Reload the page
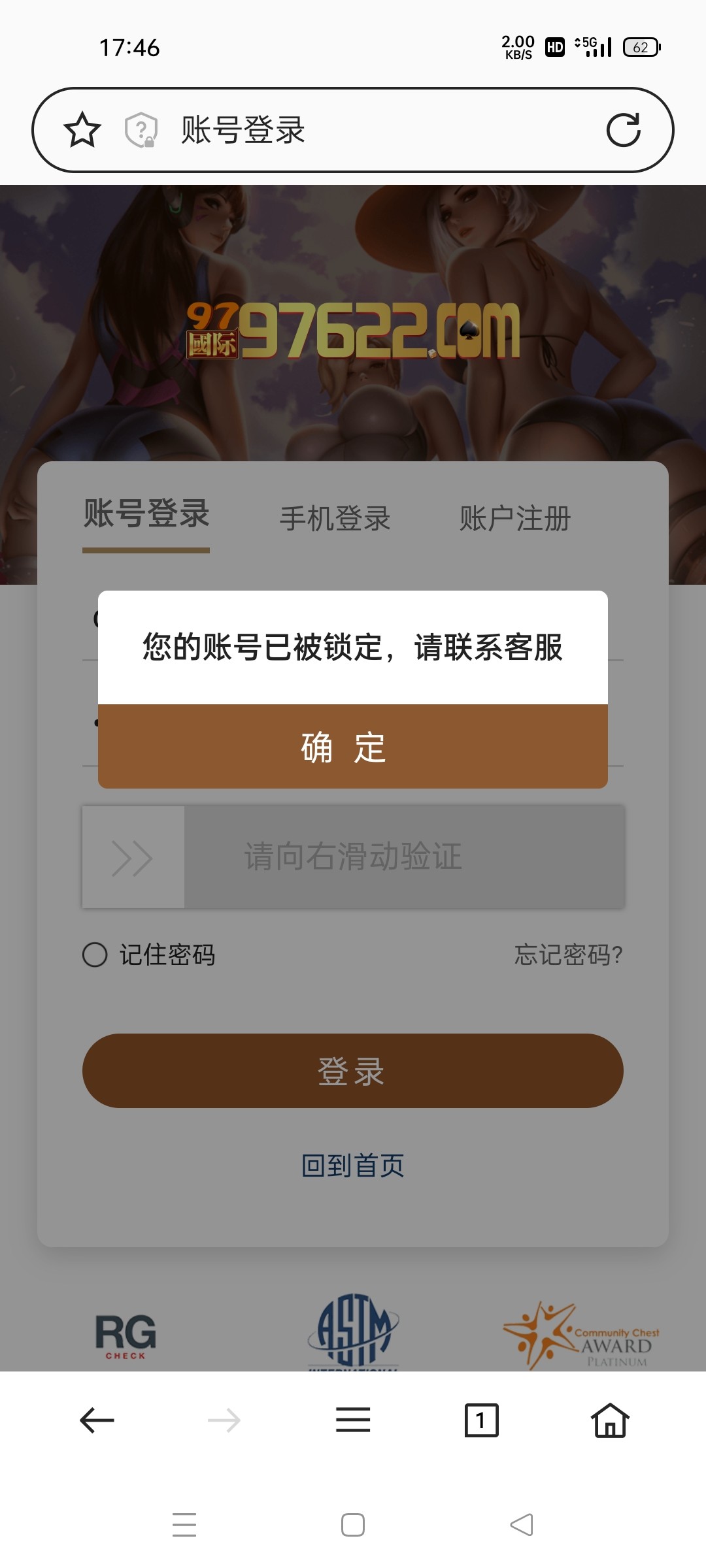 [623, 130]
